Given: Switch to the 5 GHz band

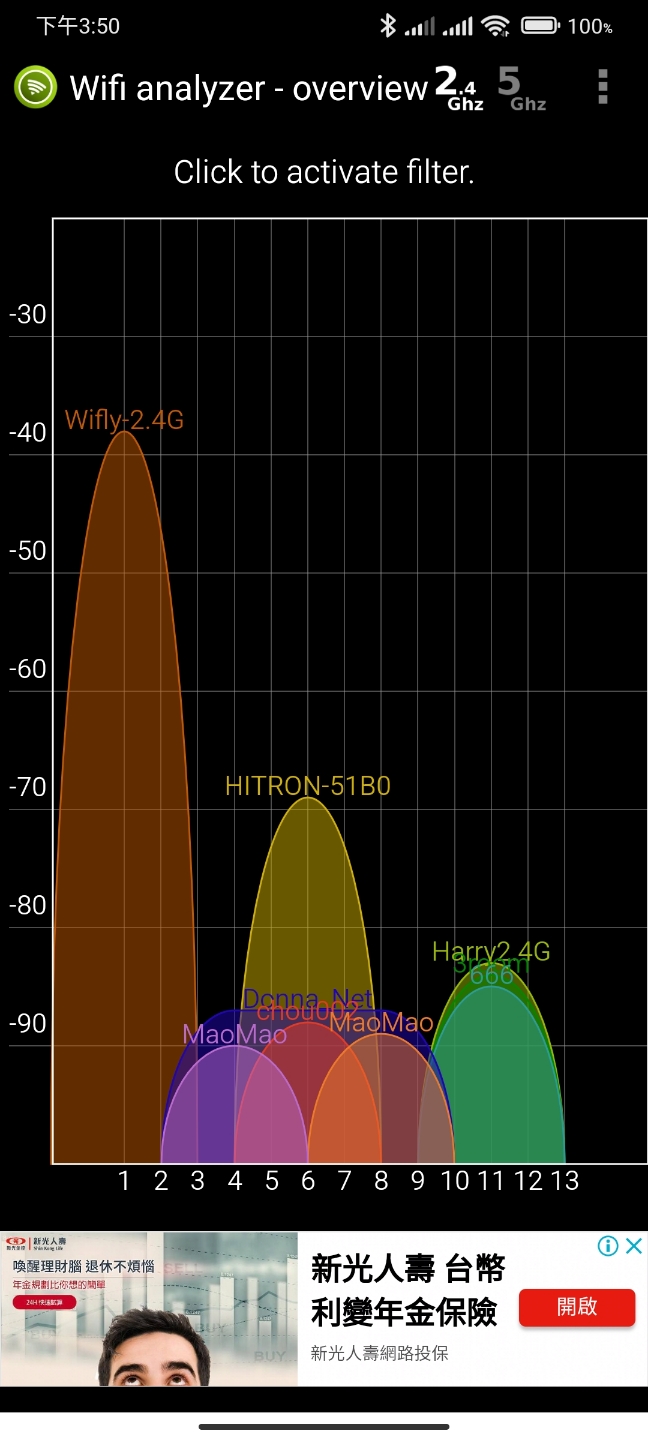Looking at the screenshot, I should [x=521, y=88].
